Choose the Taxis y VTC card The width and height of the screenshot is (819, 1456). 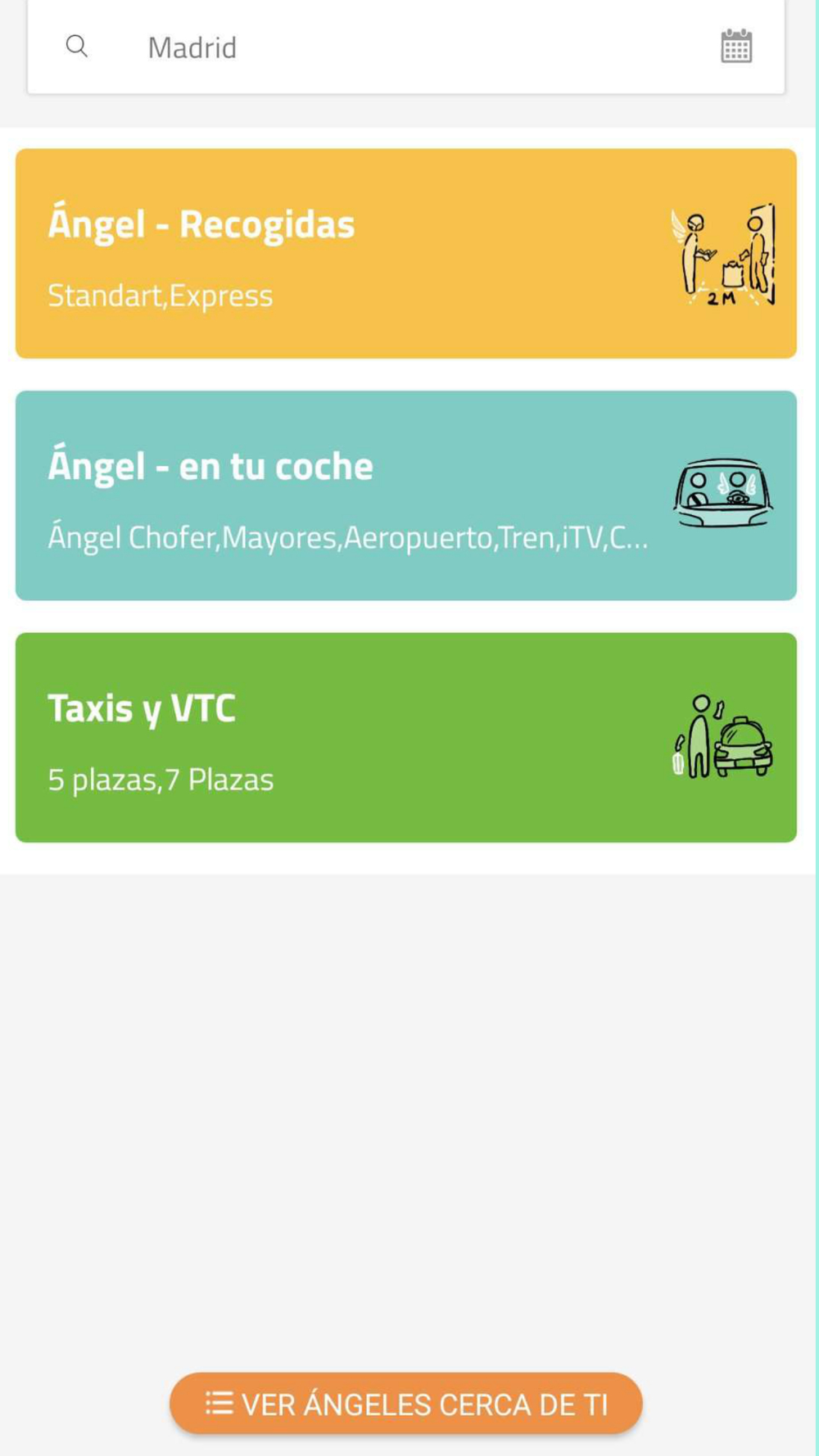[405, 737]
